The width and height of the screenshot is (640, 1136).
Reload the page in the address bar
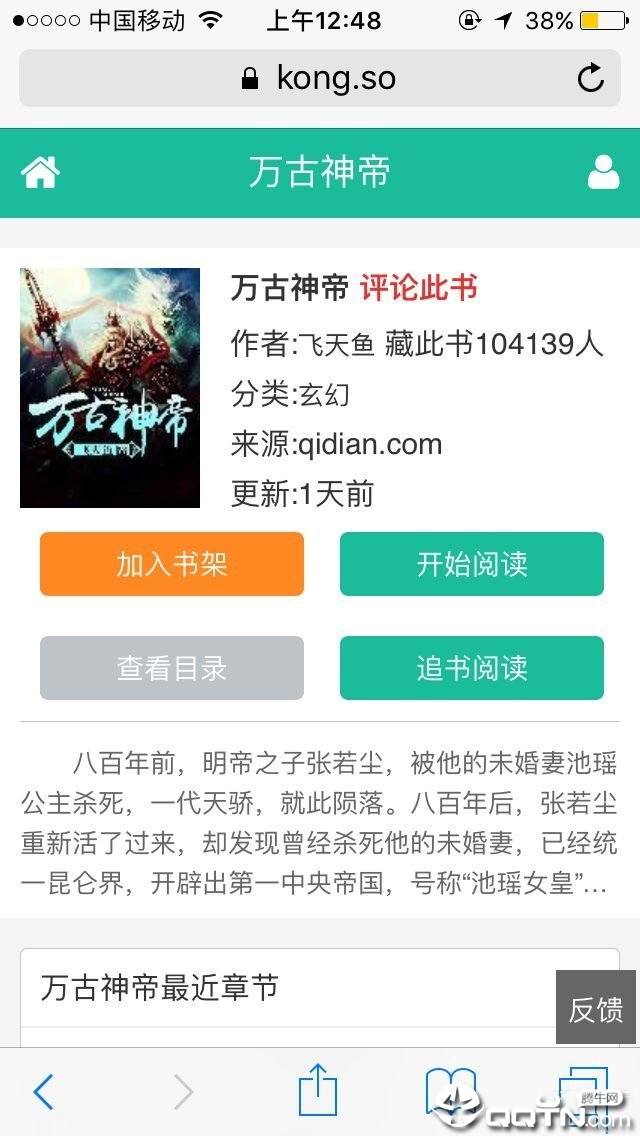click(x=591, y=78)
